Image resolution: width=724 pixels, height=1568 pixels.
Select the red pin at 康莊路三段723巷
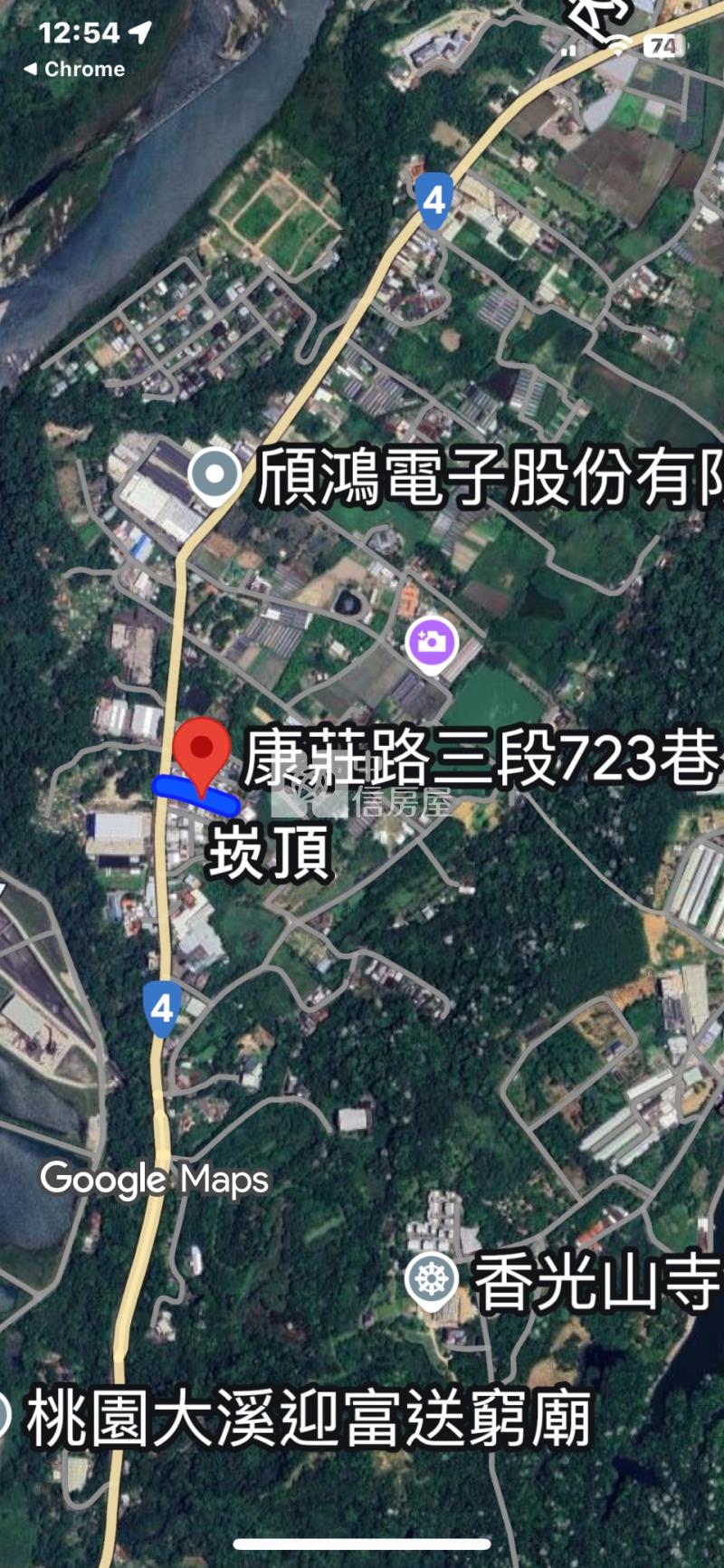coord(201,752)
